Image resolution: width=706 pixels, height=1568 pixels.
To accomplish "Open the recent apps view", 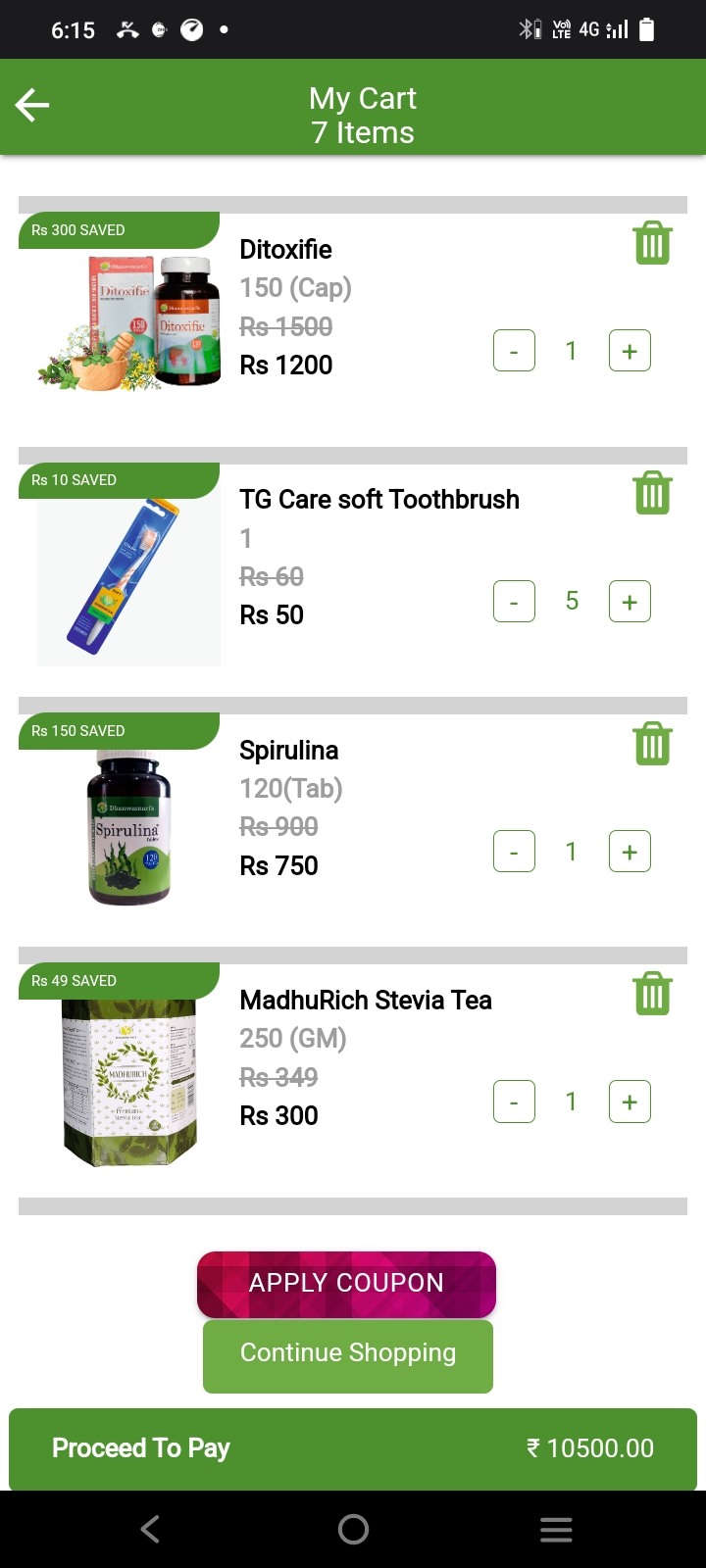I will click(556, 1529).
